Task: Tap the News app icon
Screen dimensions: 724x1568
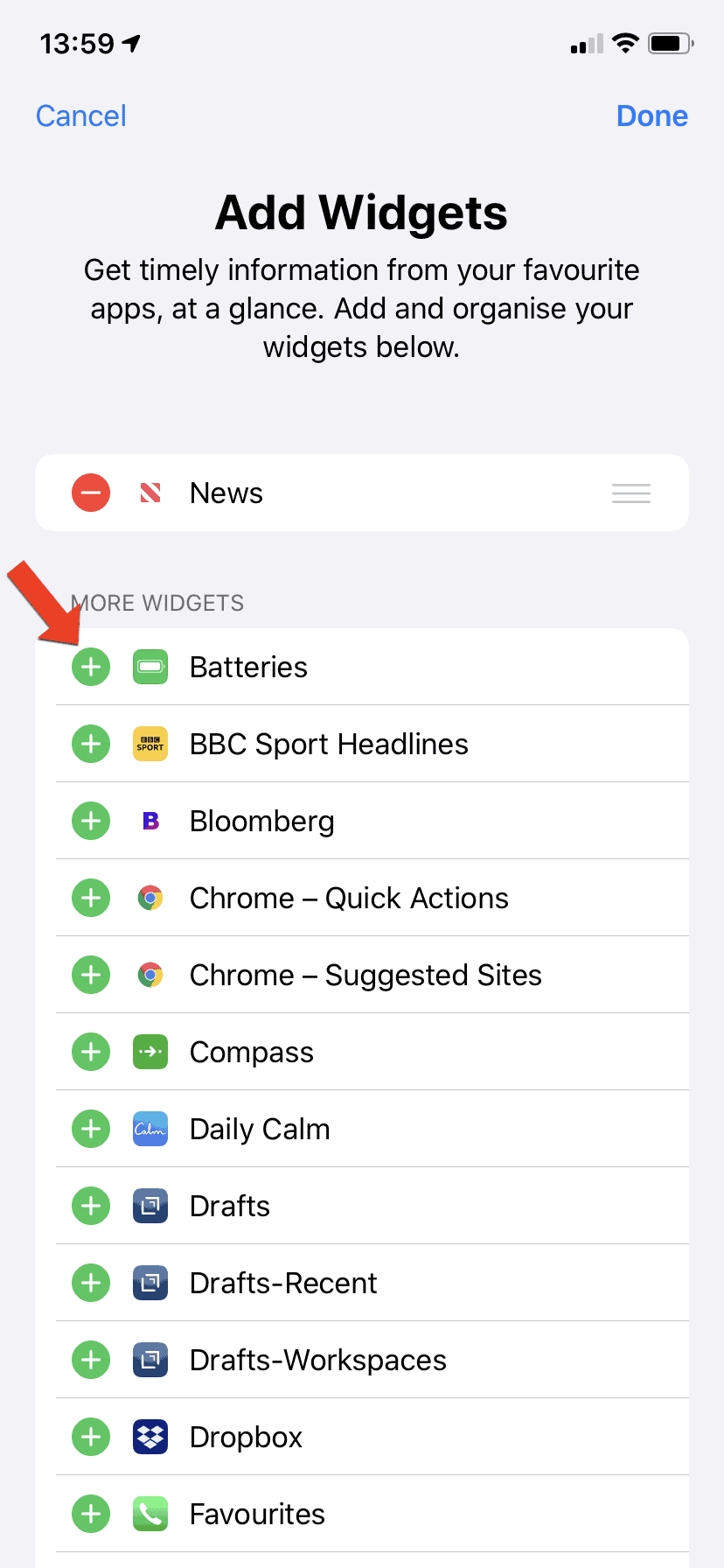Action: click(150, 493)
